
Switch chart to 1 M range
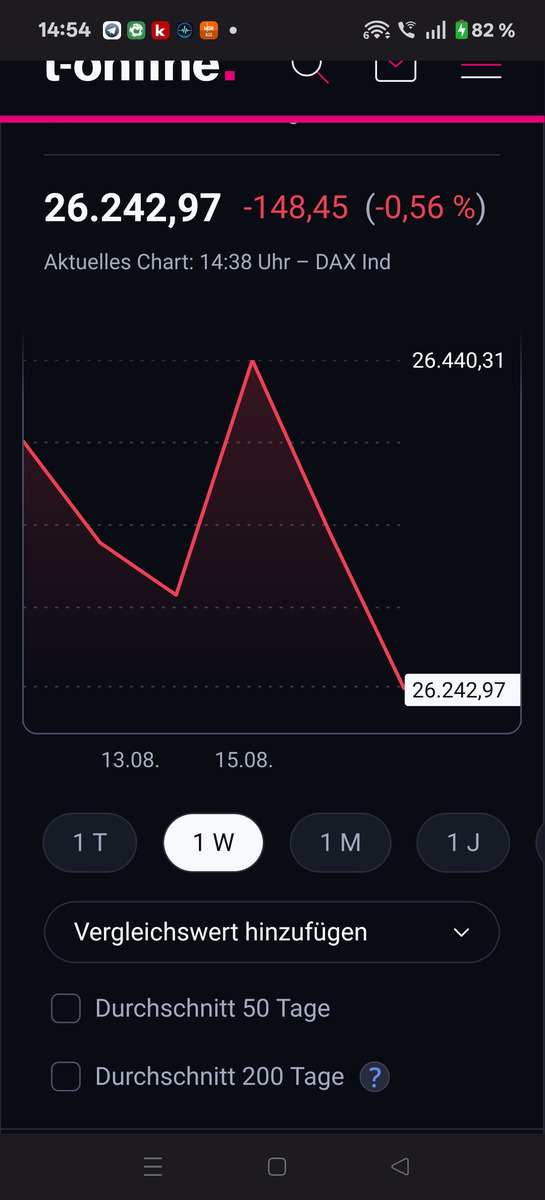click(x=340, y=842)
